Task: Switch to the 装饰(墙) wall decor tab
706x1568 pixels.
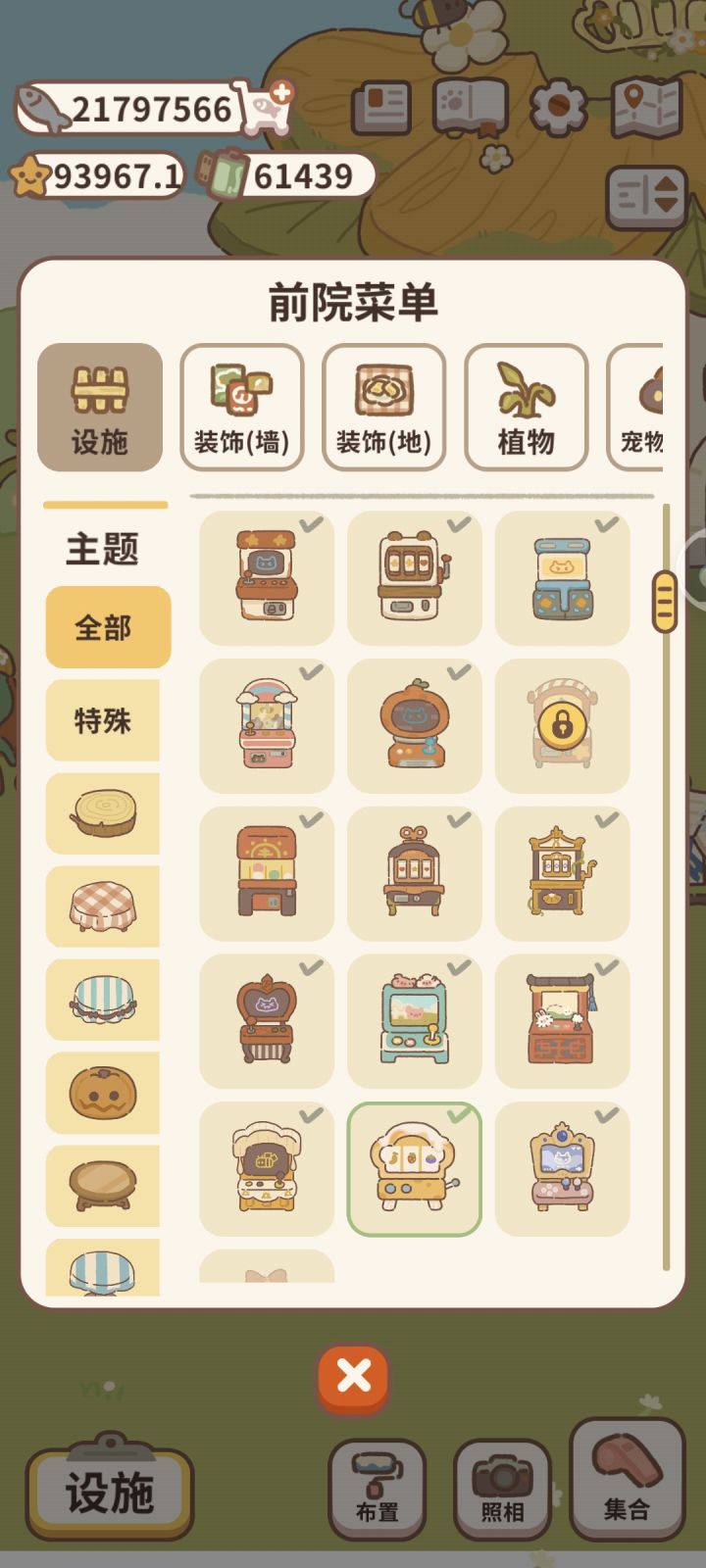Action: 242,409
